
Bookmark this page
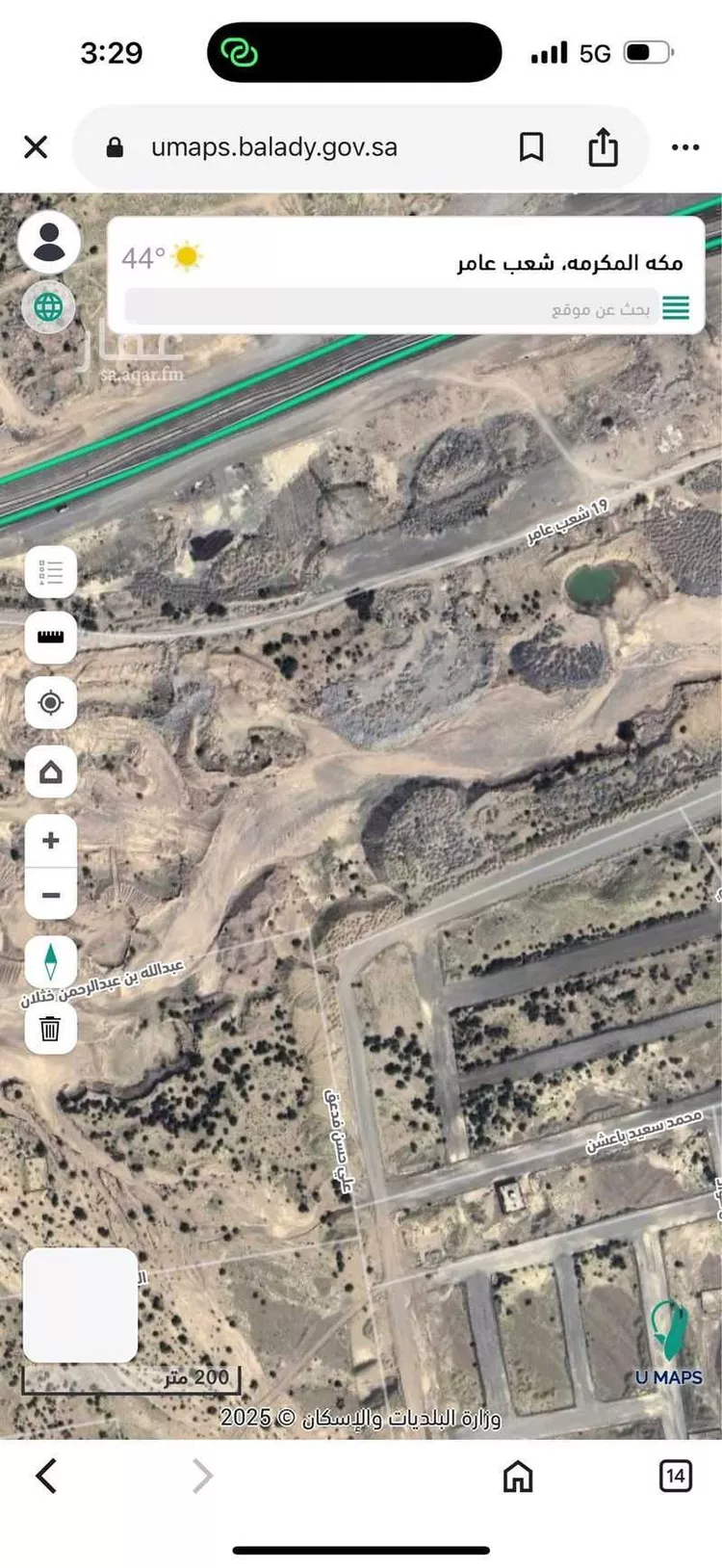[x=531, y=147]
